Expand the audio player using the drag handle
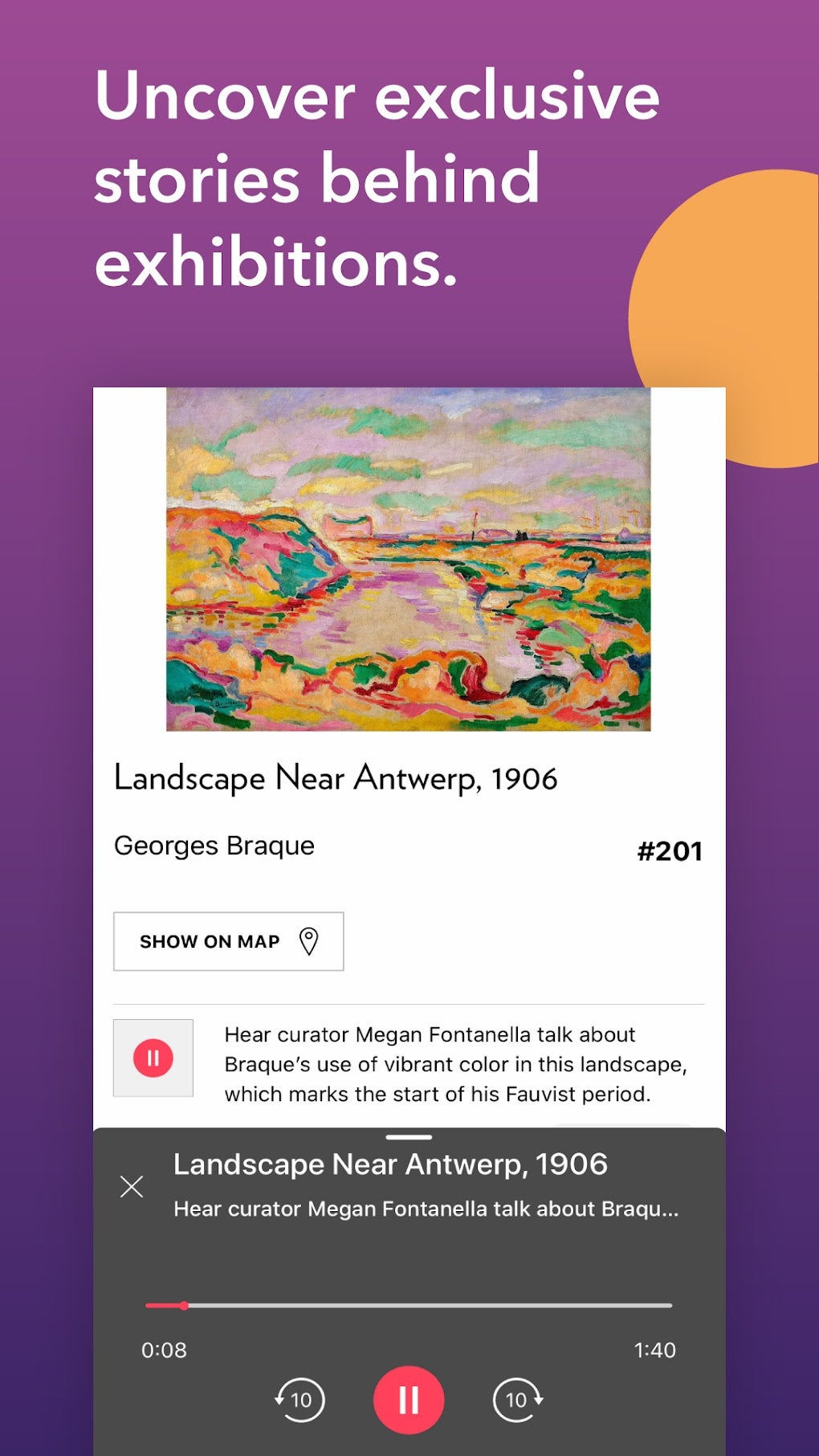819x1456 pixels. pos(409,1137)
